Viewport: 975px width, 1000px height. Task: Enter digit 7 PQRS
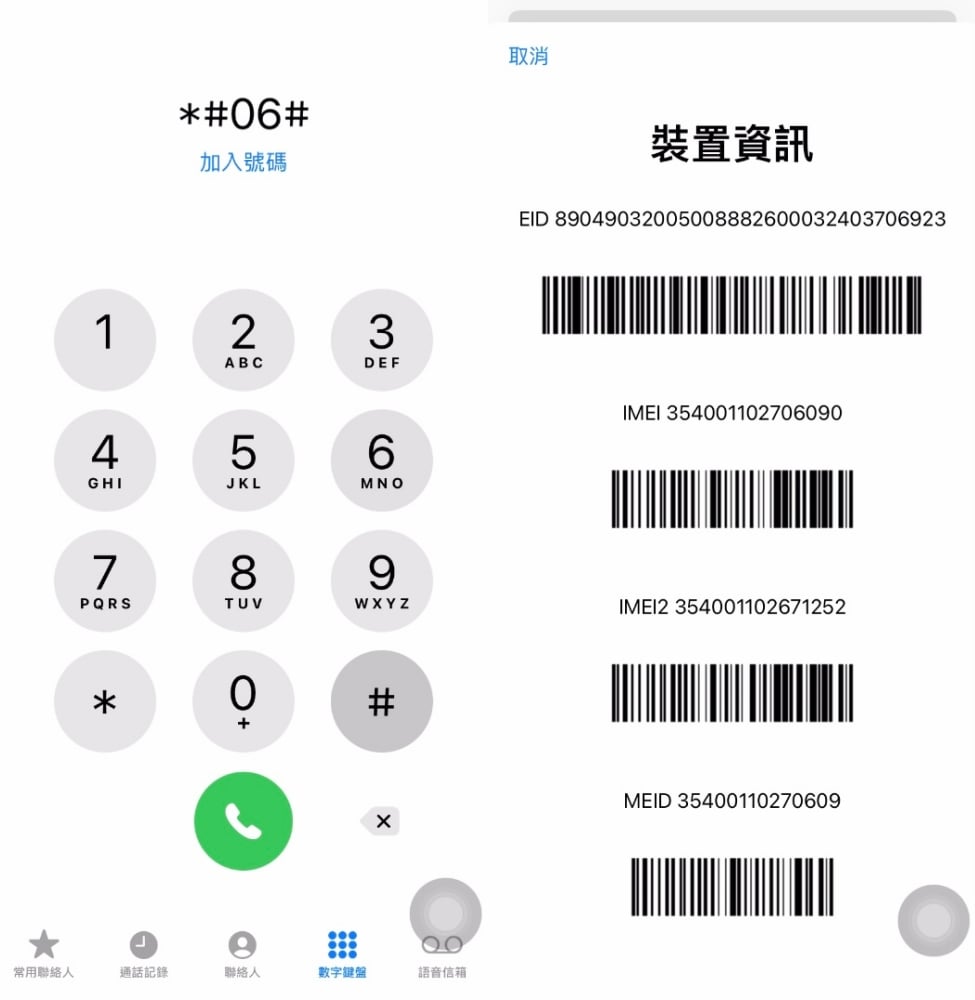click(x=105, y=581)
